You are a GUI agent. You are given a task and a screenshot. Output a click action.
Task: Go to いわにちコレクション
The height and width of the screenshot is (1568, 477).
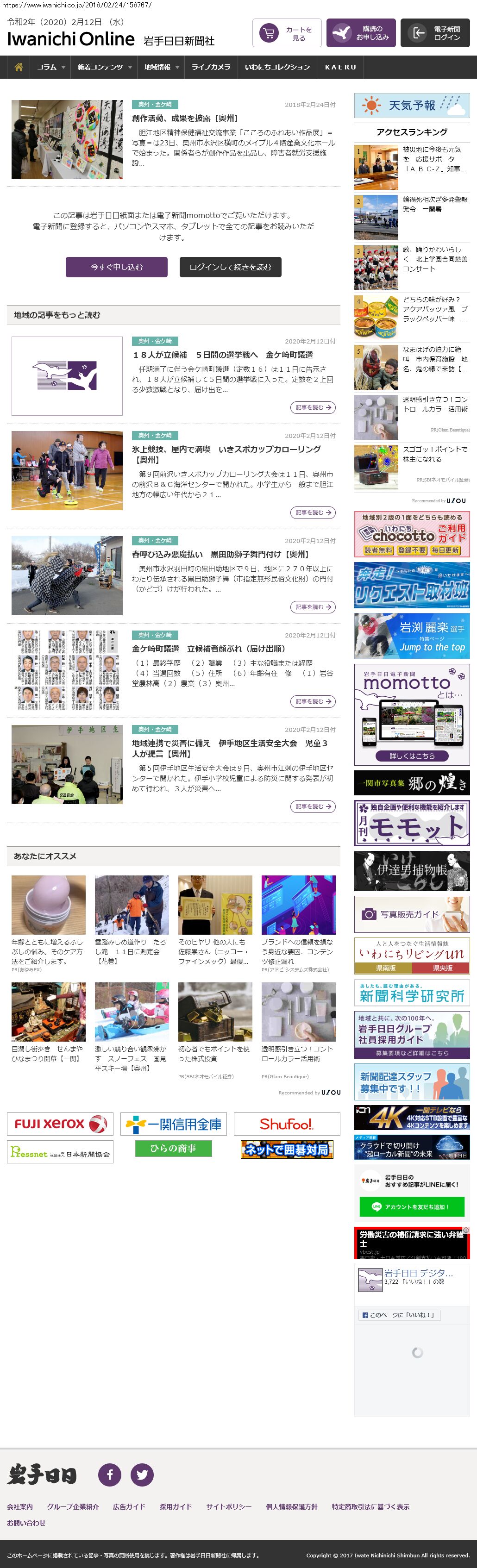277,67
